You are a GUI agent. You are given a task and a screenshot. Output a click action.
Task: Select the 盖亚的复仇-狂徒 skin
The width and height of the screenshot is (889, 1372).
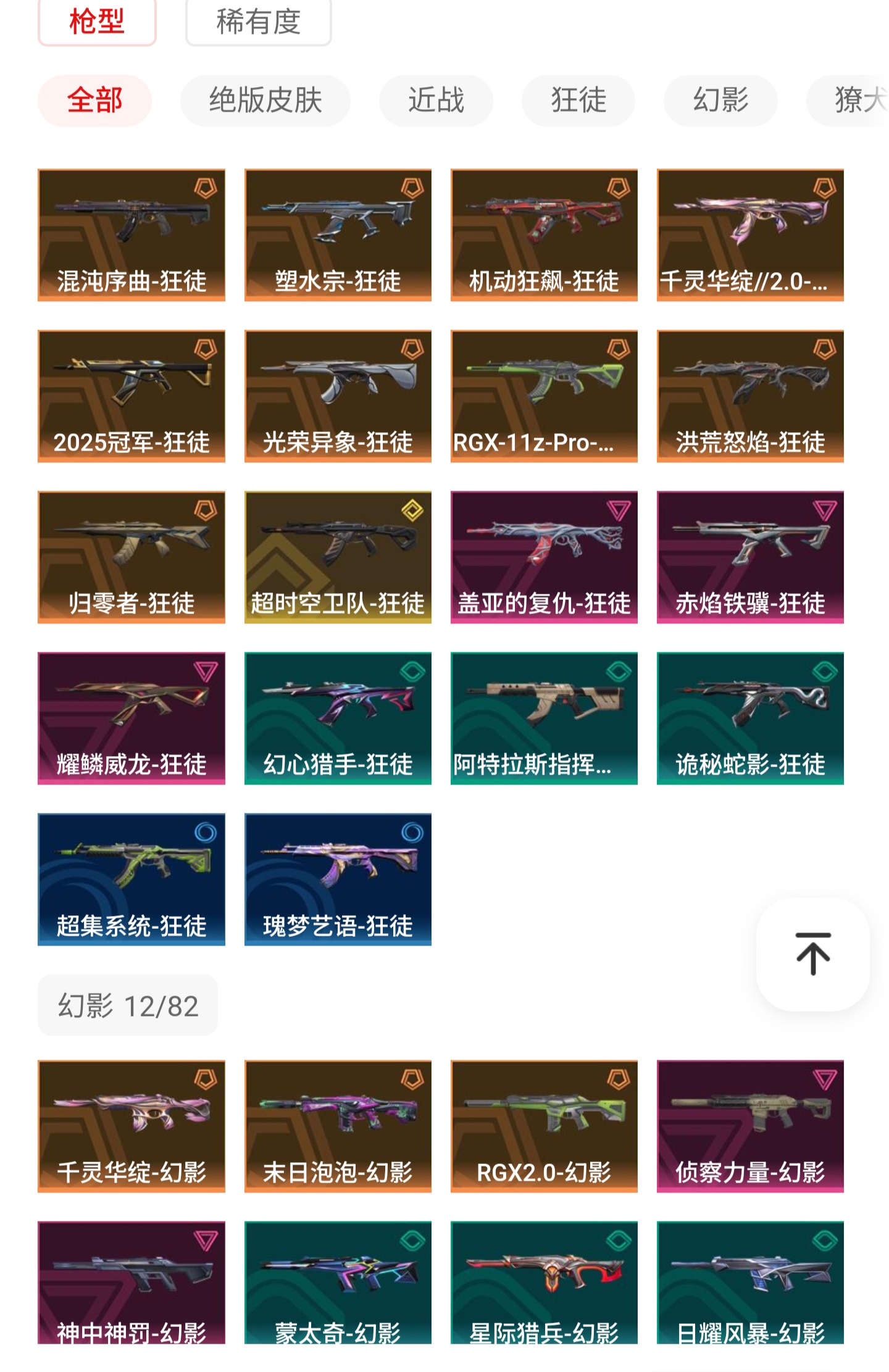[x=544, y=557]
